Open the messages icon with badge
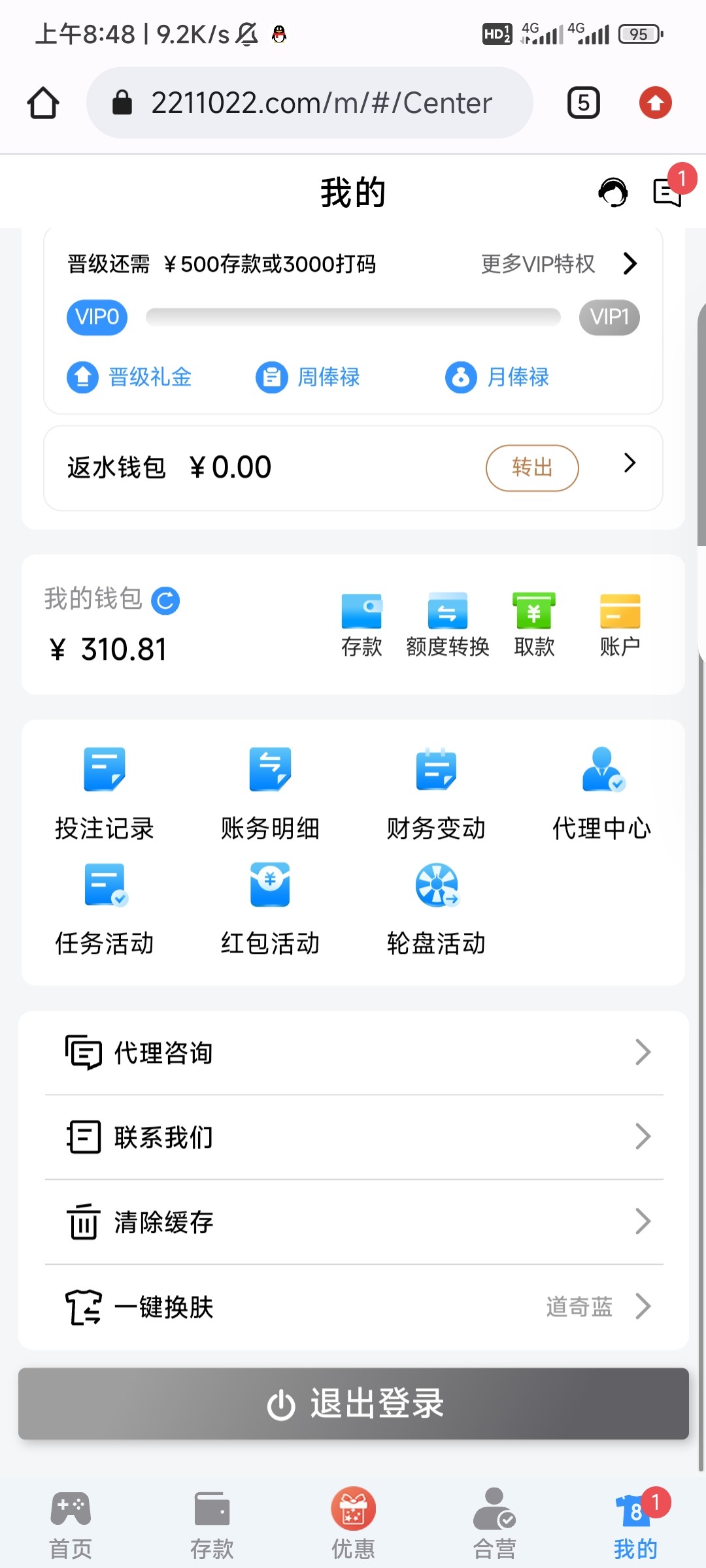Viewport: 706px width, 1568px height. (668, 193)
